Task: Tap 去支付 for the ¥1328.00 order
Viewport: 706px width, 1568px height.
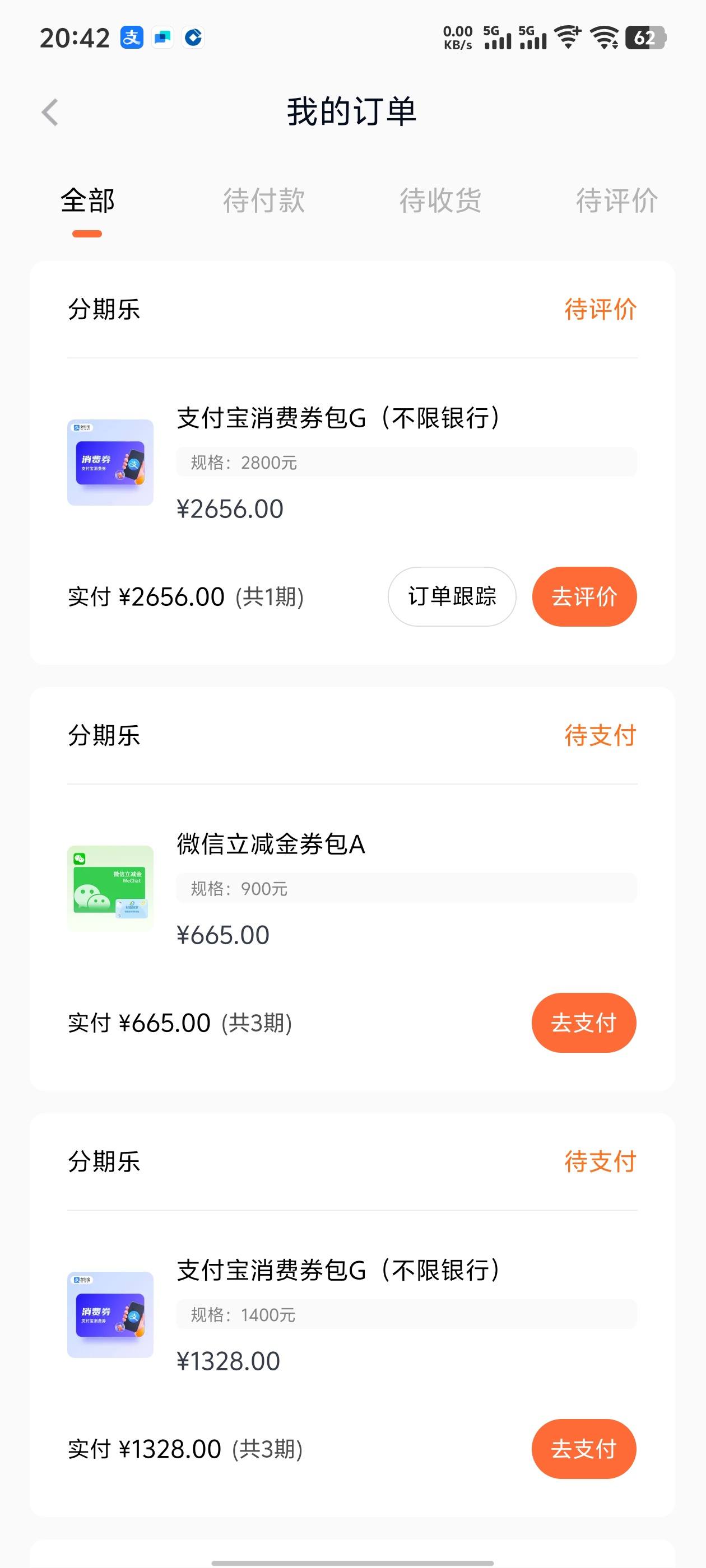Action: (584, 1449)
